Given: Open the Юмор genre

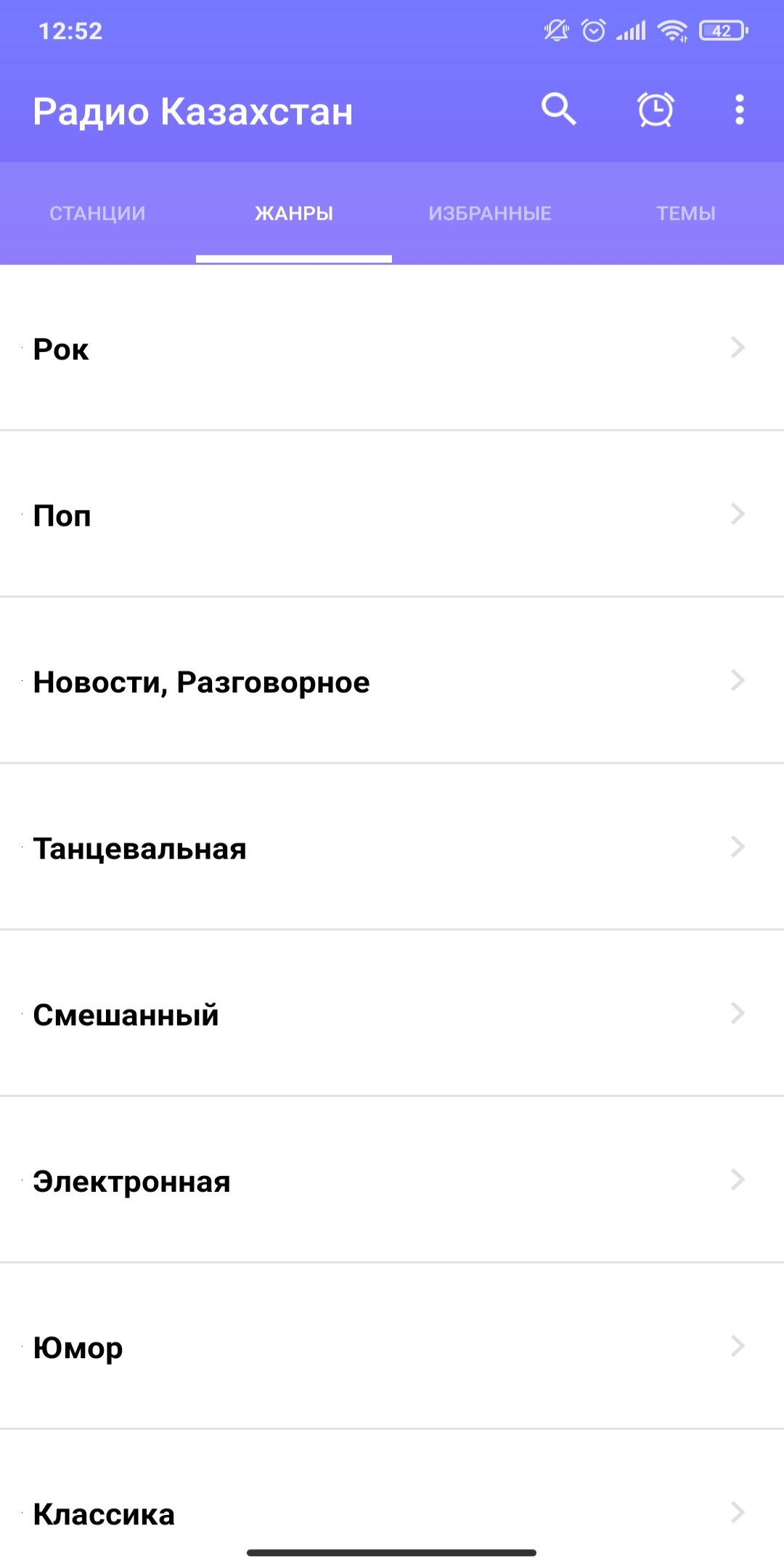Looking at the screenshot, I should coord(392,1347).
